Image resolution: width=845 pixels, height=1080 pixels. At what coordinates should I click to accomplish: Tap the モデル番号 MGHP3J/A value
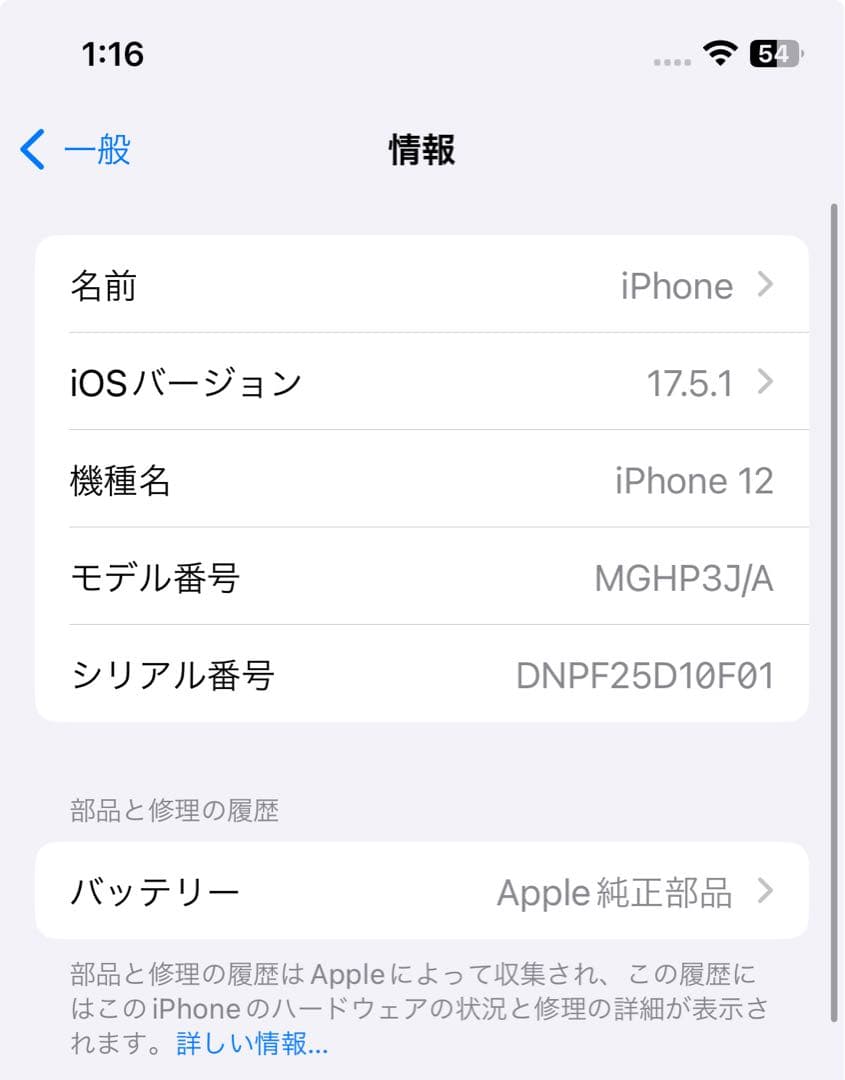coord(683,578)
